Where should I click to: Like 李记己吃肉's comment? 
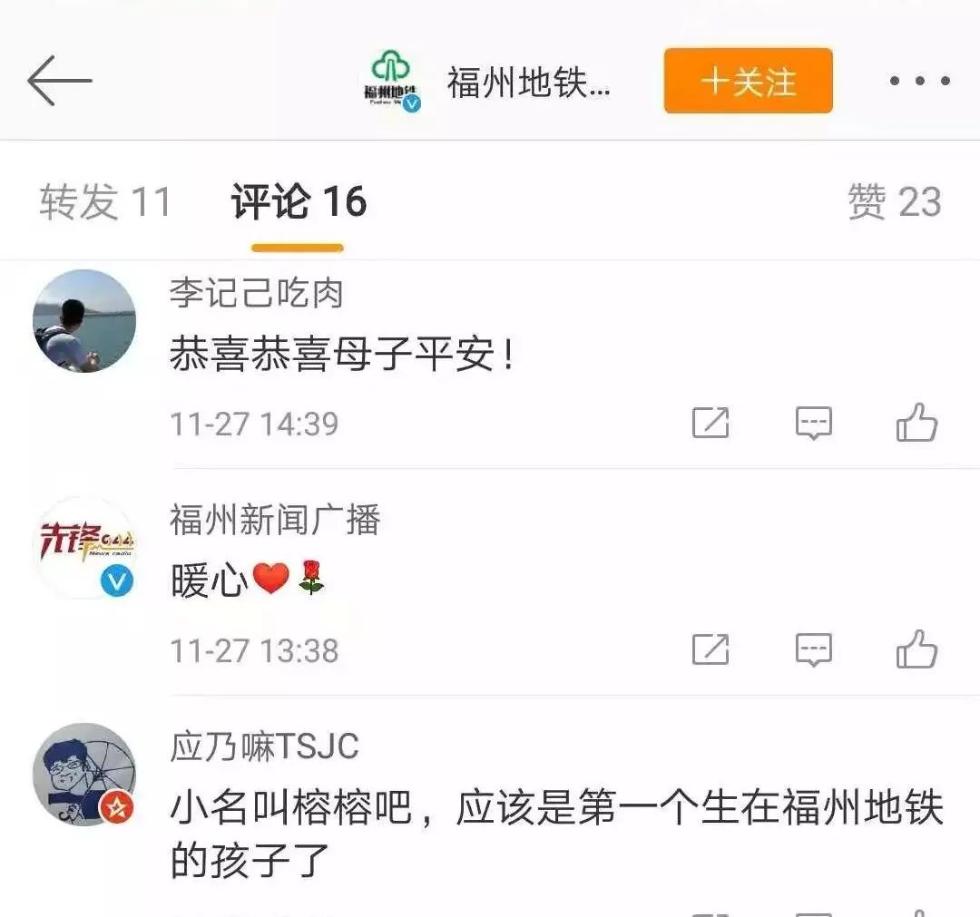coord(916,422)
